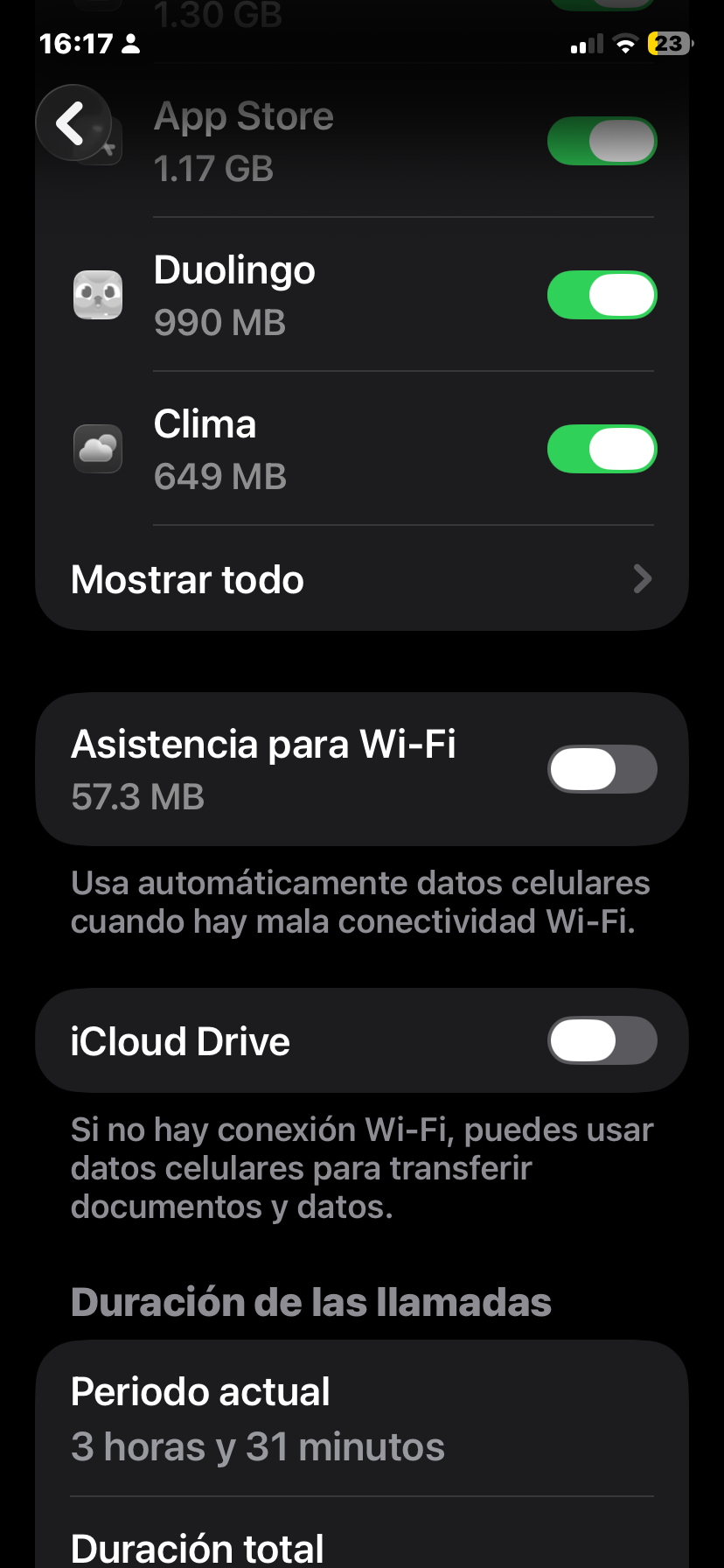
Task: Go back to the previous settings screen
Action: coord(73,123)
